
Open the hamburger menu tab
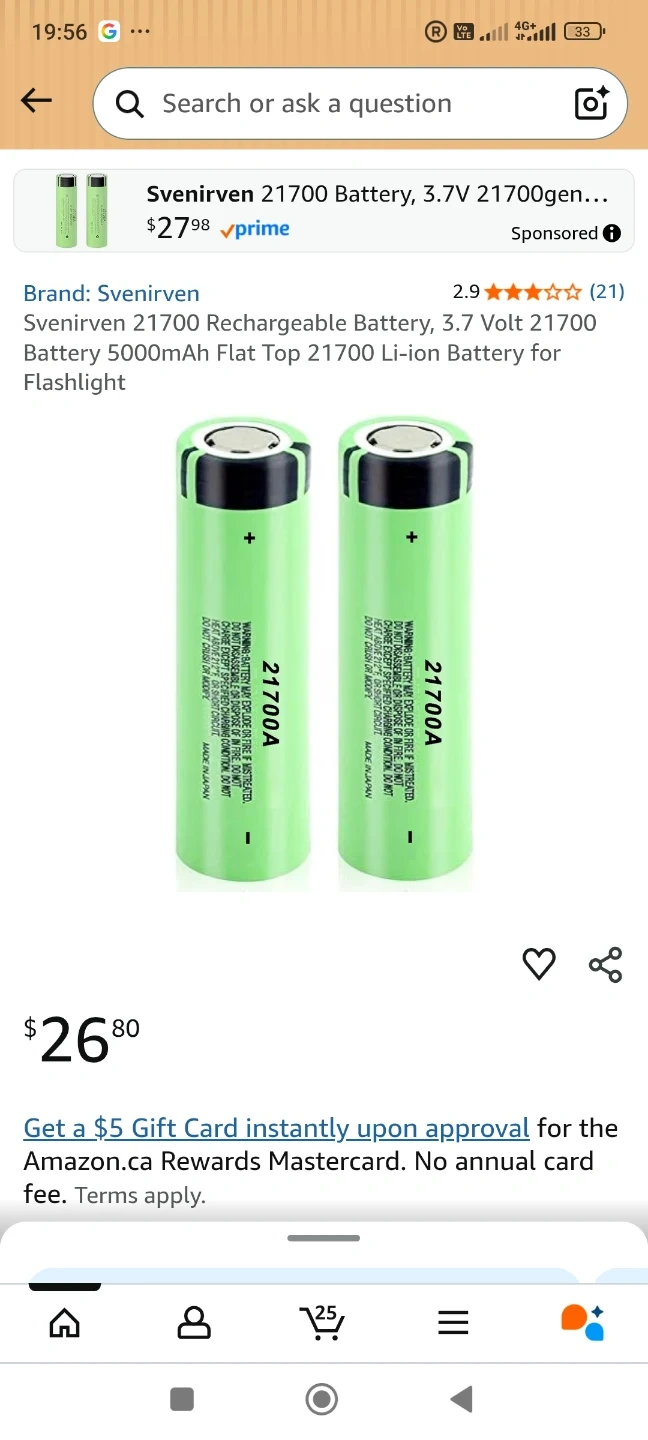pyautogui.click(x=453, y=1322)
